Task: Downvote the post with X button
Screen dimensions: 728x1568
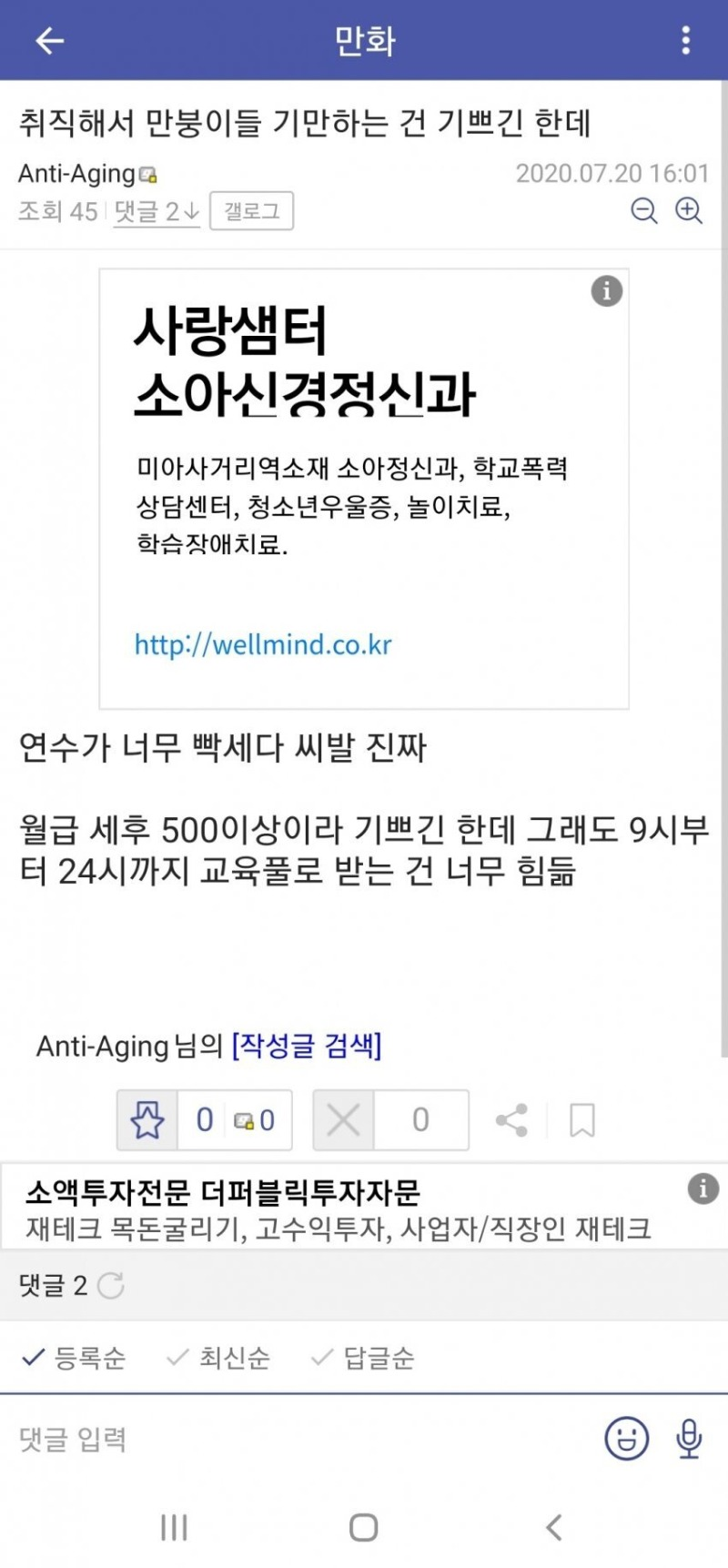Action: point(344,1120)
